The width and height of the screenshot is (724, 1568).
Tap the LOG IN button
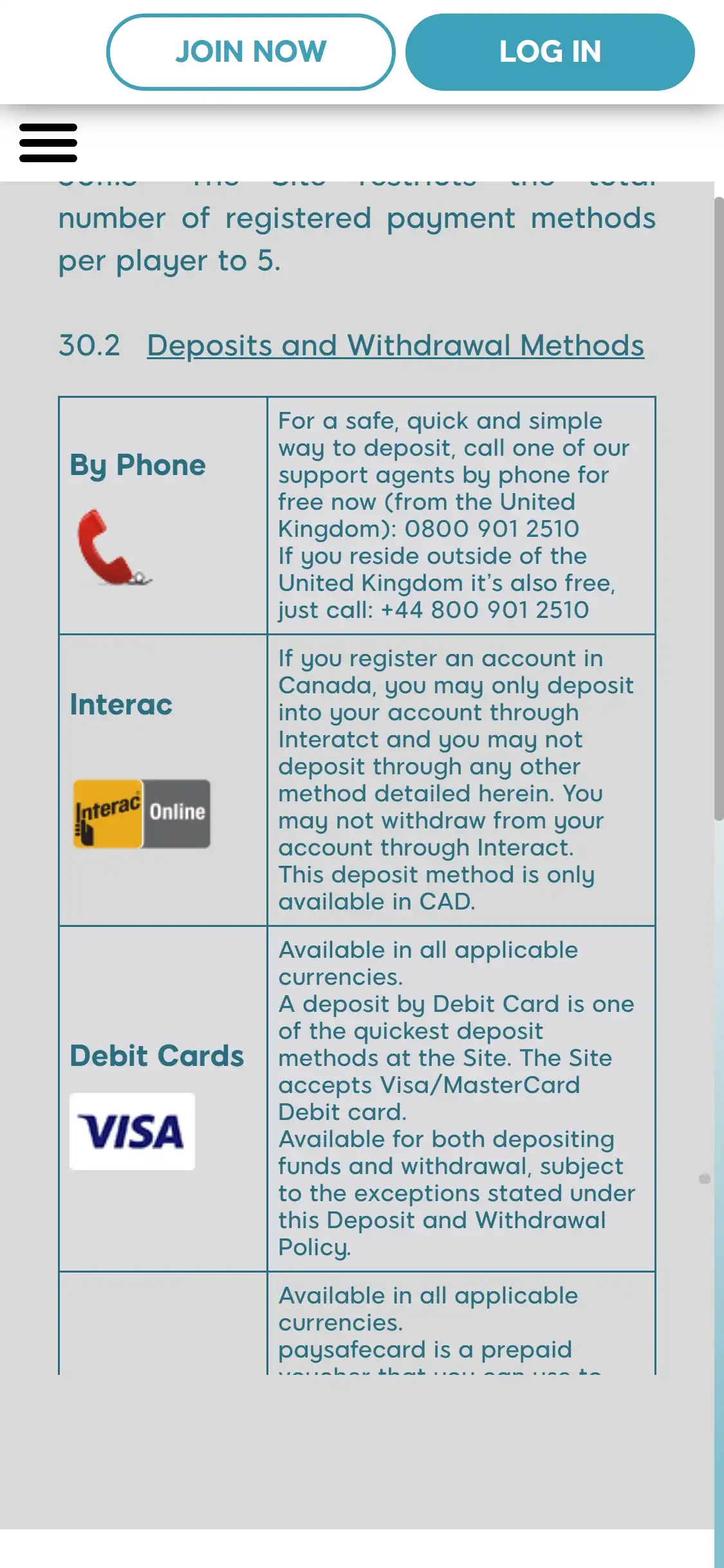click(x=550, y=51)
